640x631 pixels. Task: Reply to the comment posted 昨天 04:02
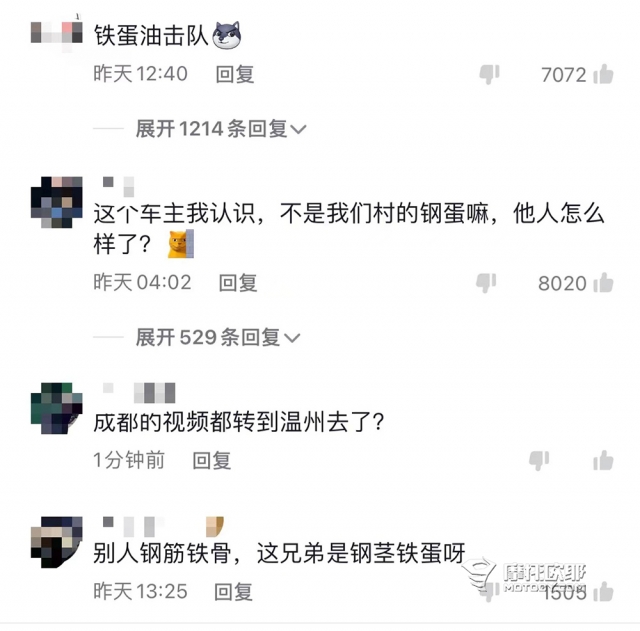pos(238,283)
